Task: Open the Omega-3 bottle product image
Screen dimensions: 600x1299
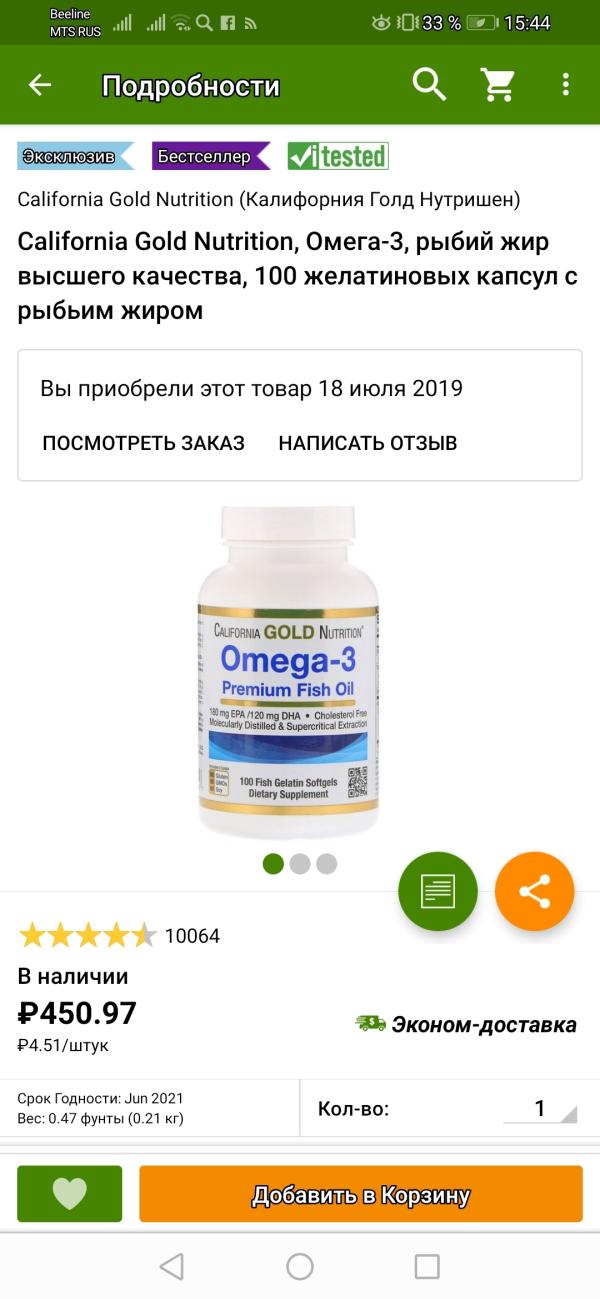Action: (288, 672)
